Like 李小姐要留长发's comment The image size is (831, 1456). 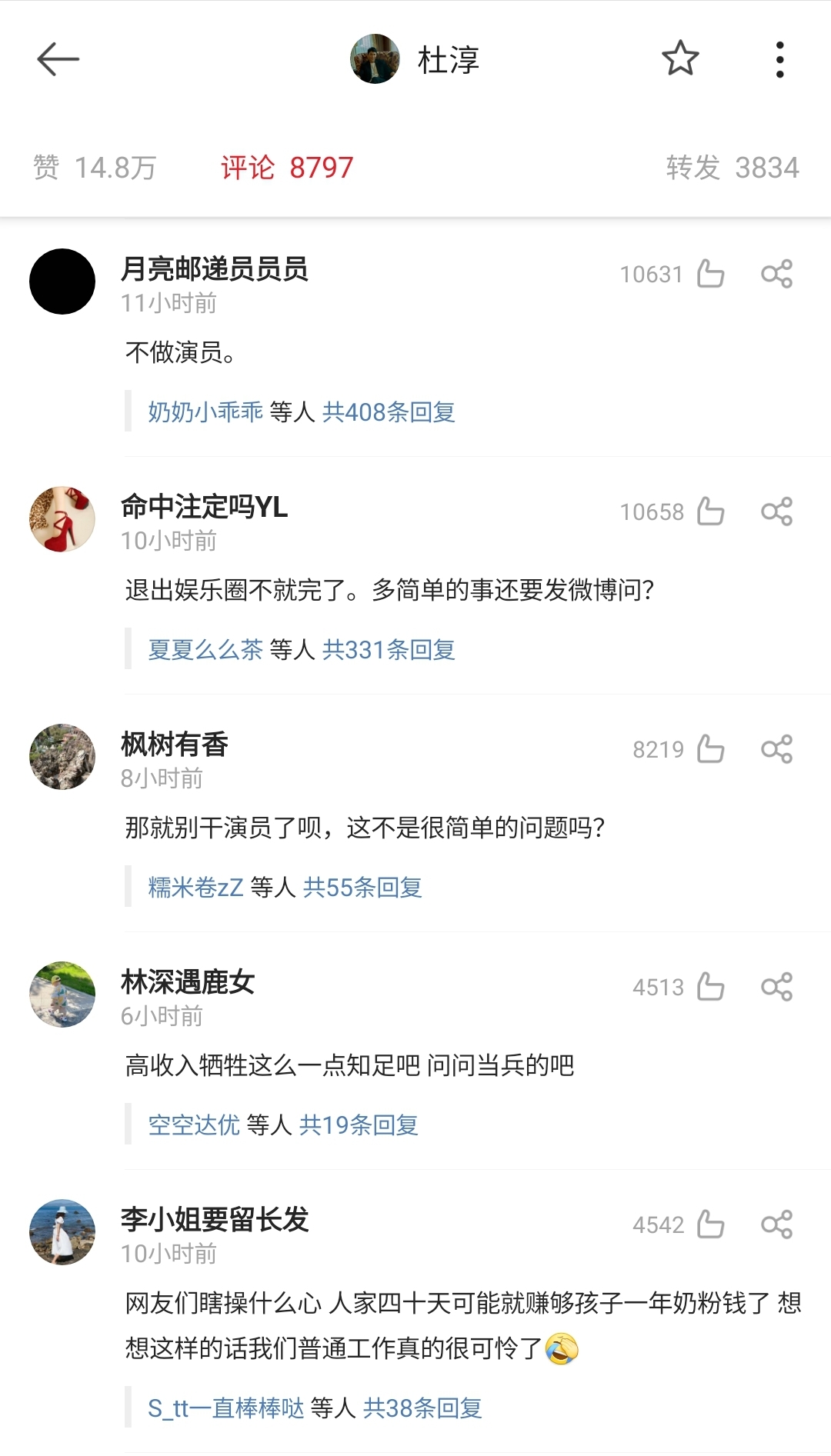tap(712, 1224)
